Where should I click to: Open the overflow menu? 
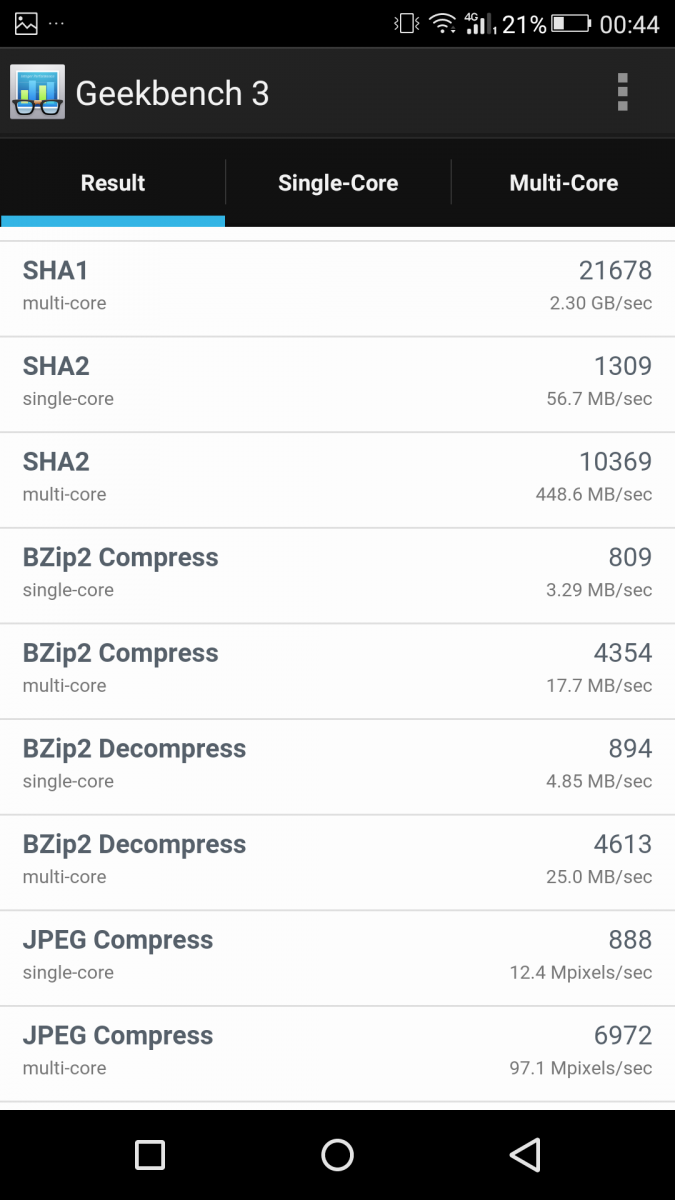(x=622, y=93)
